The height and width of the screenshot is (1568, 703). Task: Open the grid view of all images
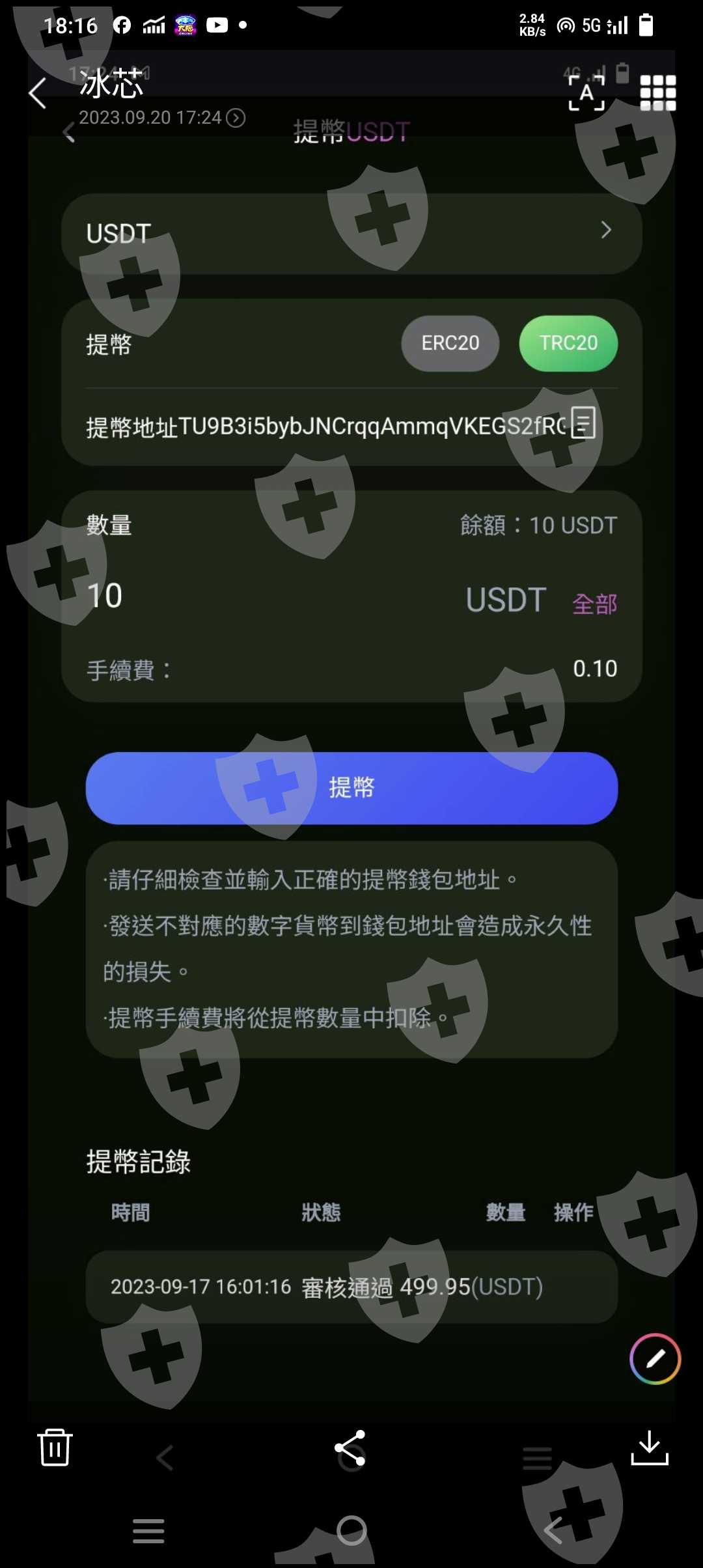(658, 93)
